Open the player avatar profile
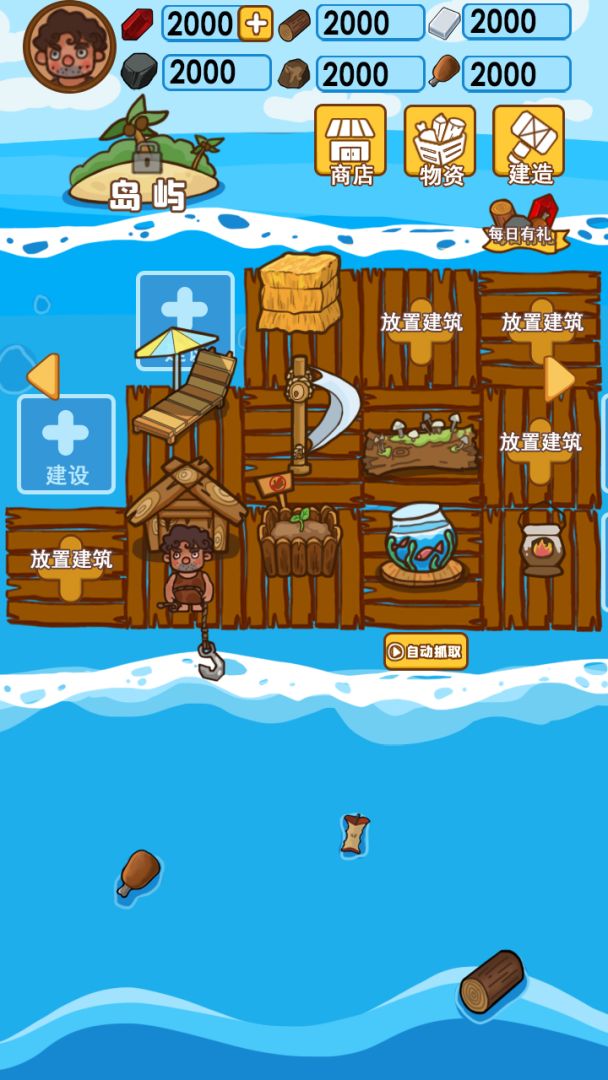Image resolution: width=608 pixels, height=1080 pixels. point(69,45)
